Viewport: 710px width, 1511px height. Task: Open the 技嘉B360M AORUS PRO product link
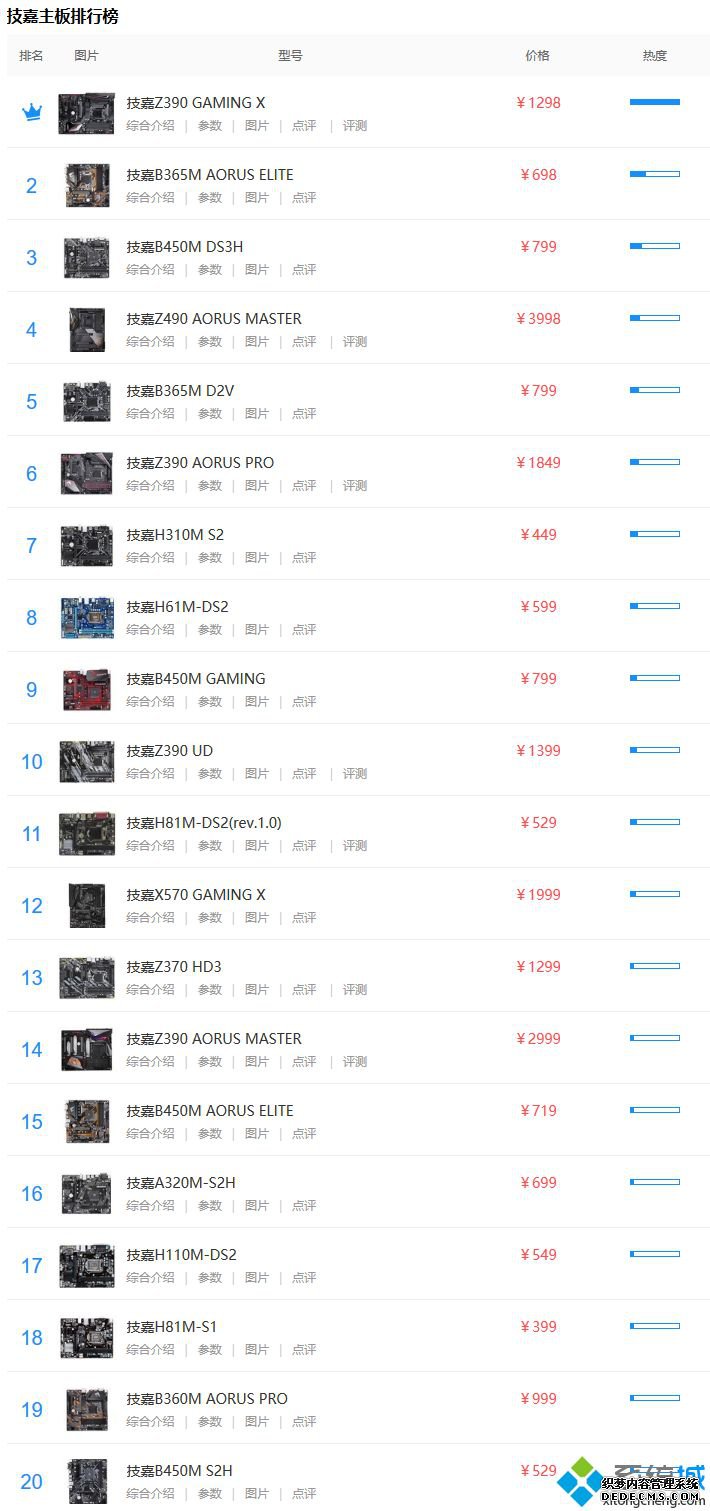207,1399
